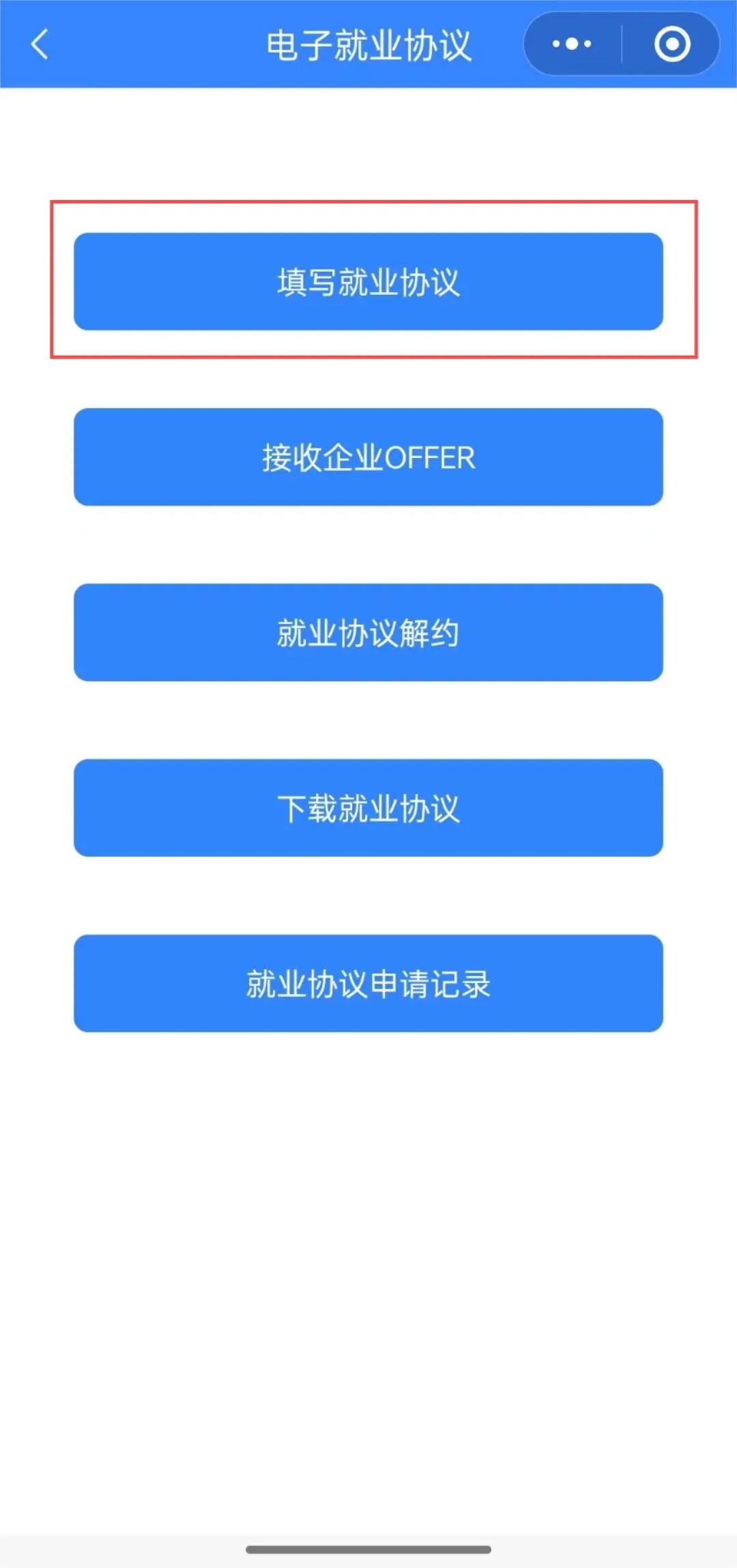The image size is (737, 1568).
Task: Close the mini program with the circle icon
Action: [x=672, y=44]
